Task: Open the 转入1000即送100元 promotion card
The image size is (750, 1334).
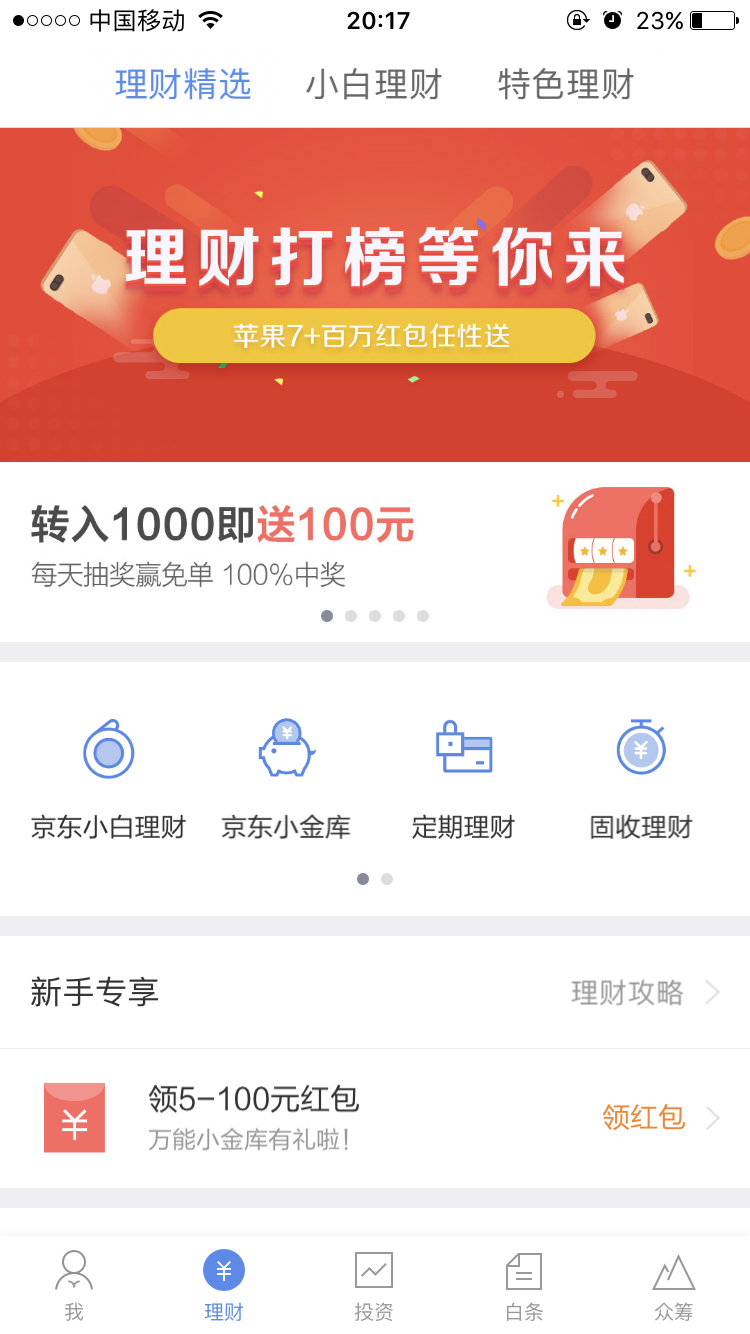Action: [375, 552]
